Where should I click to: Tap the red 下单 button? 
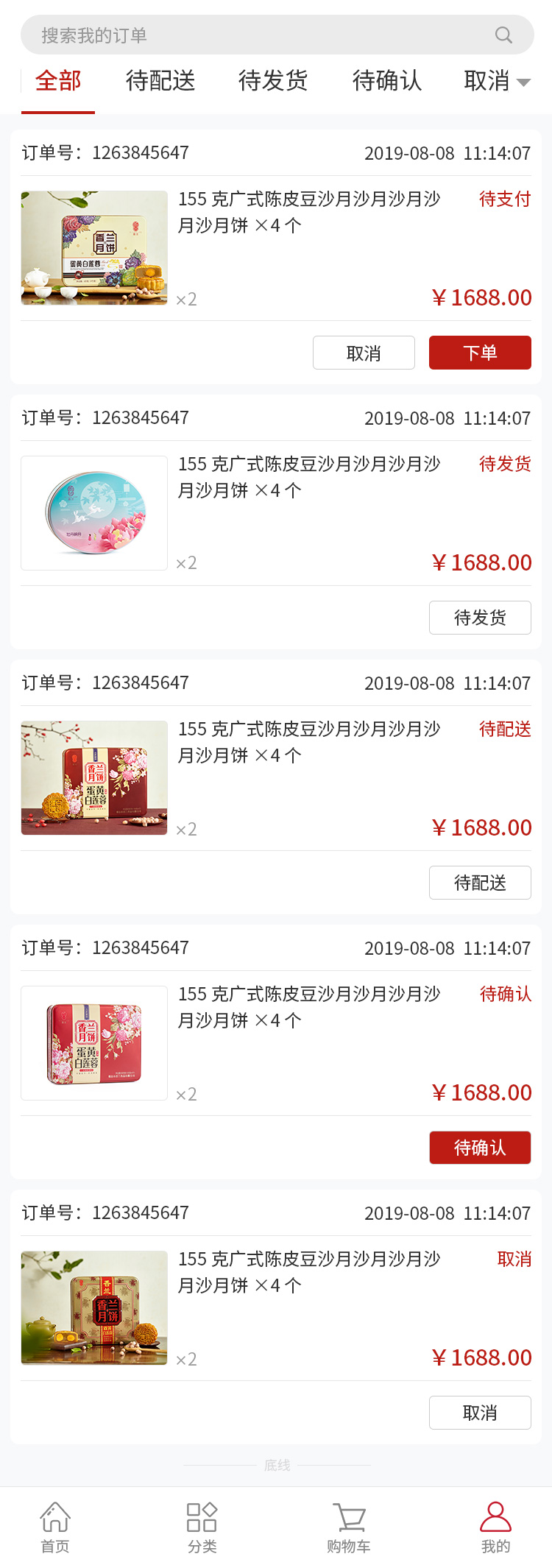480,353
